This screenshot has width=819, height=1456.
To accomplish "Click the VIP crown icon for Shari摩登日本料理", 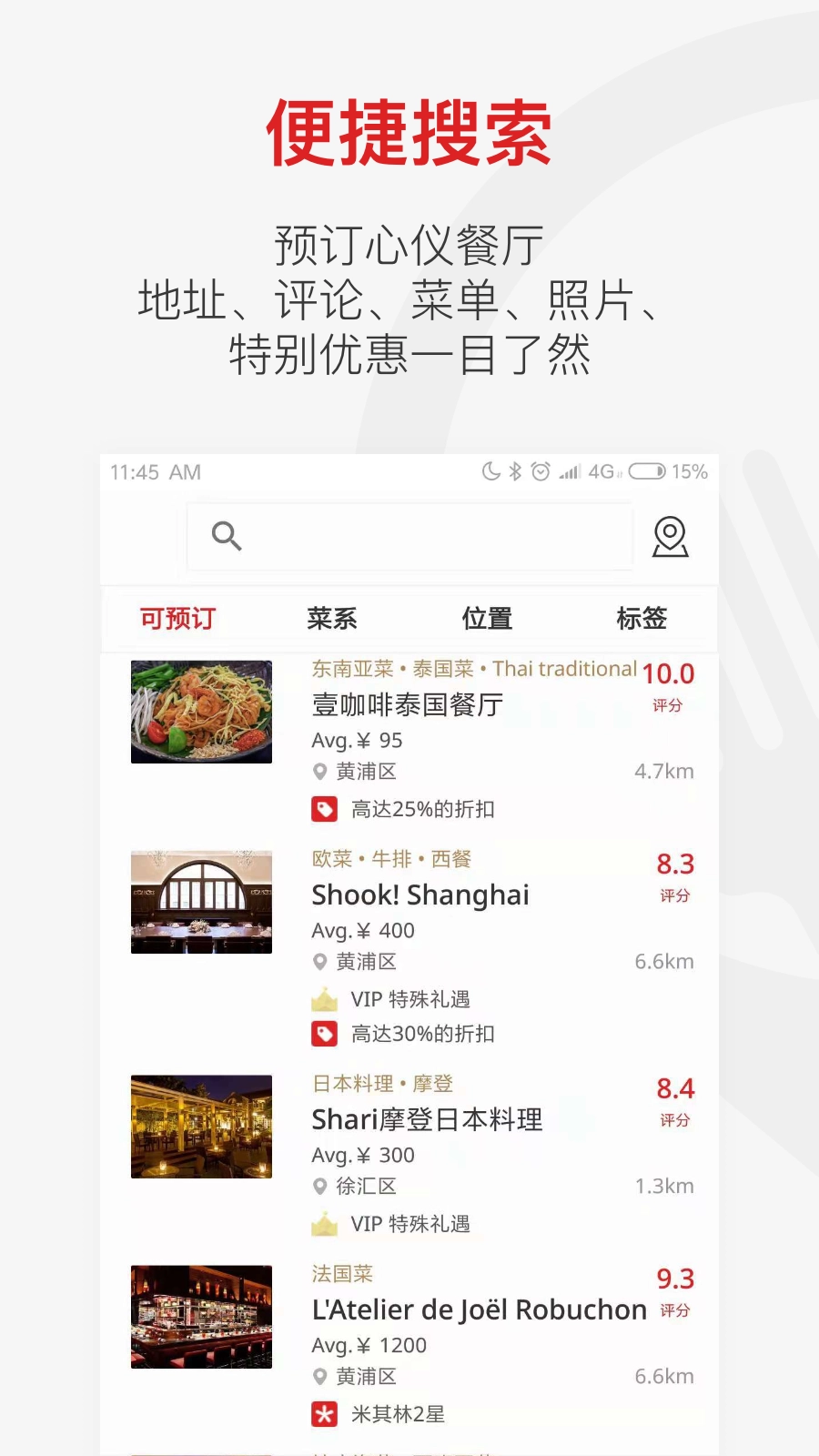I will tap(325, 1224).
